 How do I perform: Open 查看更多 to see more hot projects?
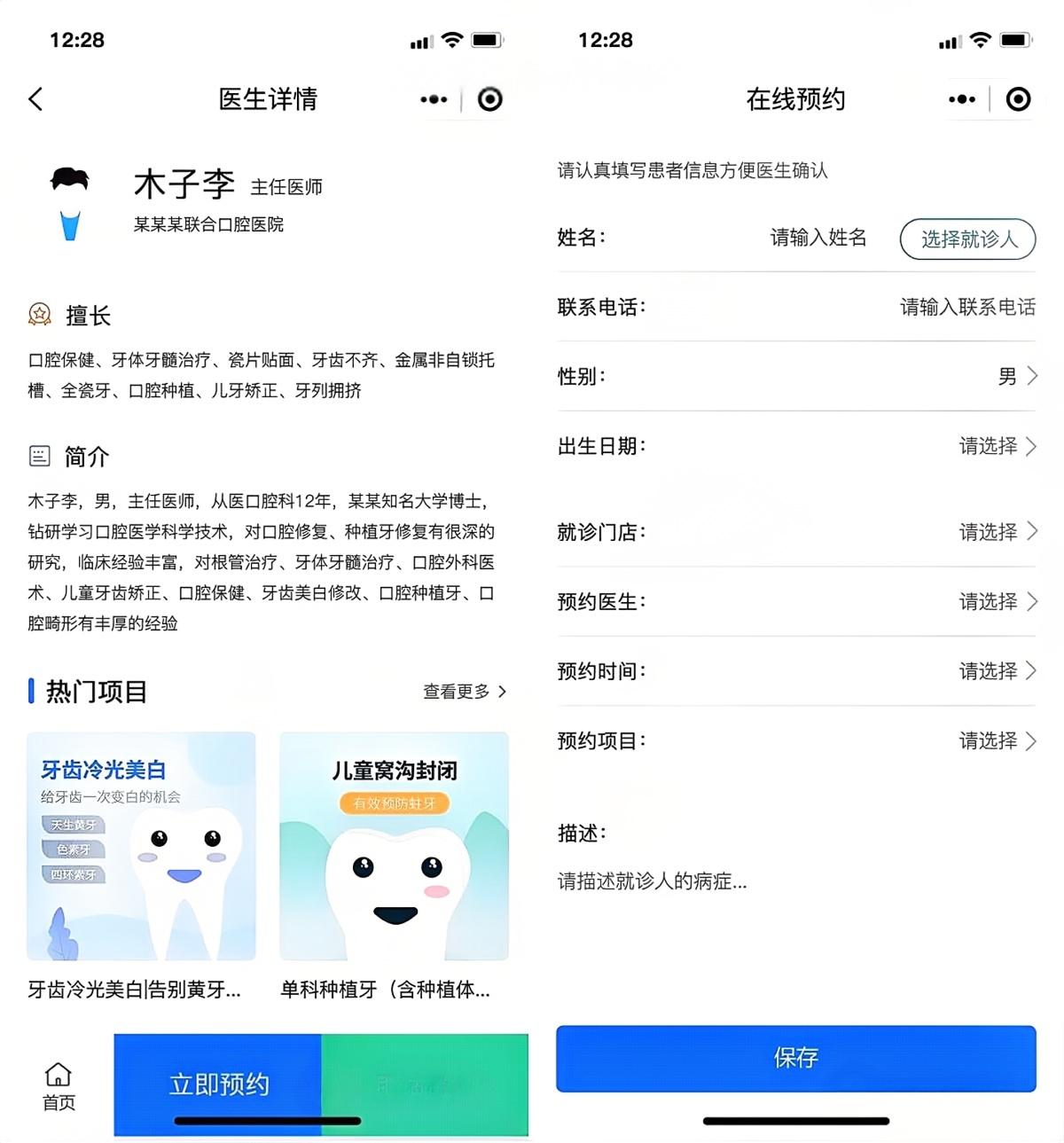tap(461, 693)
